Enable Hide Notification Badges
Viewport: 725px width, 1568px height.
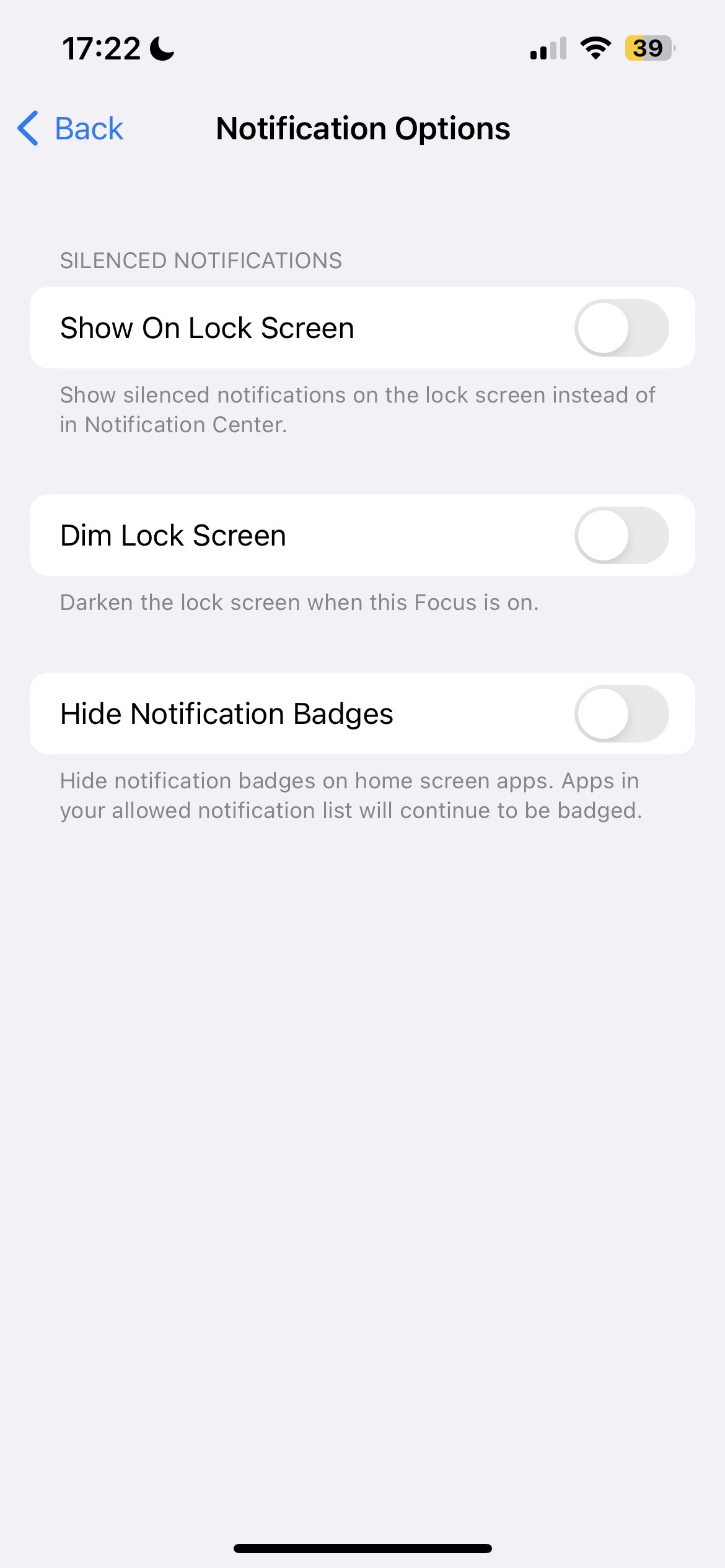click(622, 713)
